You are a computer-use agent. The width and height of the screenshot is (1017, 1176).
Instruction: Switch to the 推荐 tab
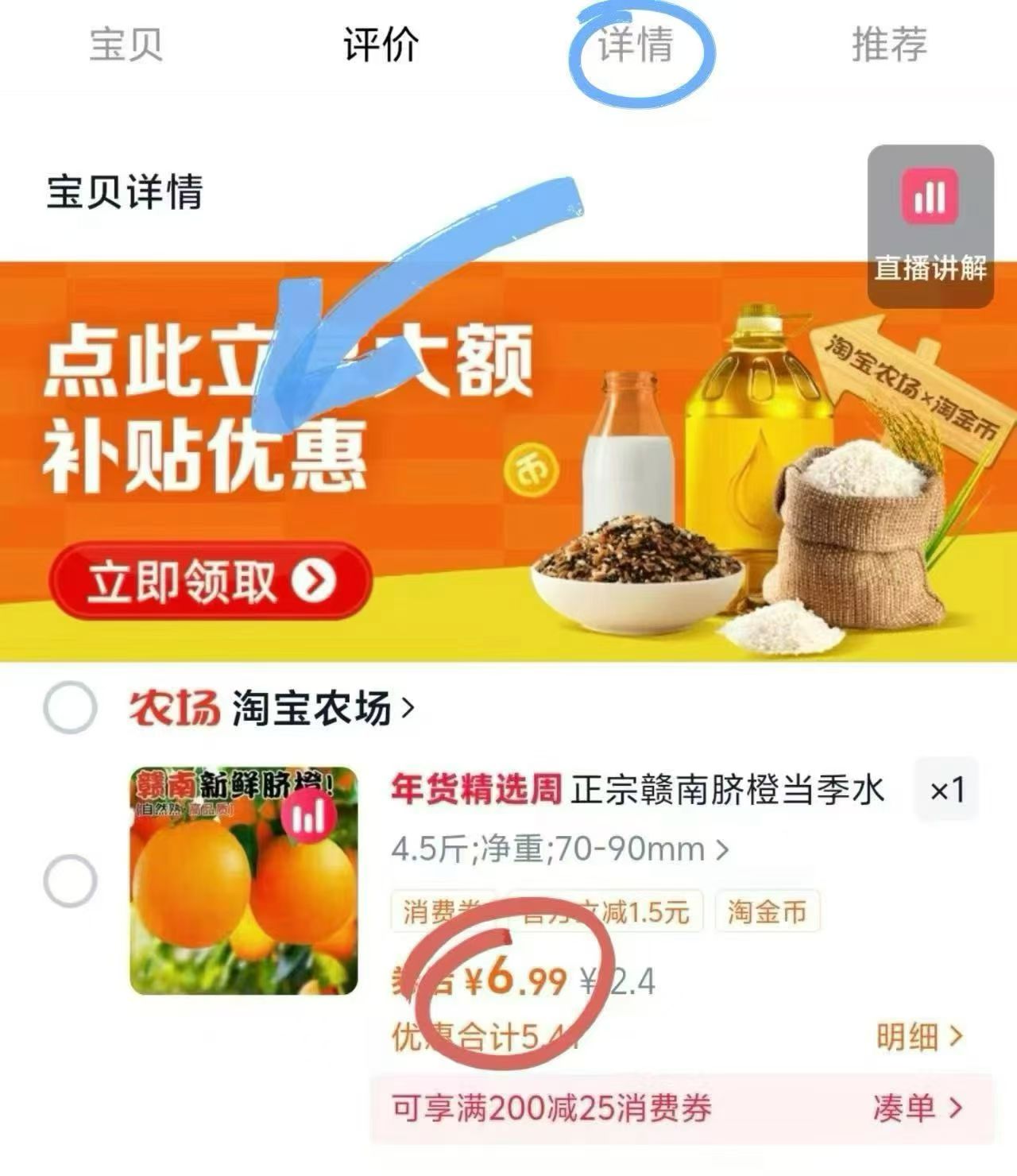pos(888,45)
